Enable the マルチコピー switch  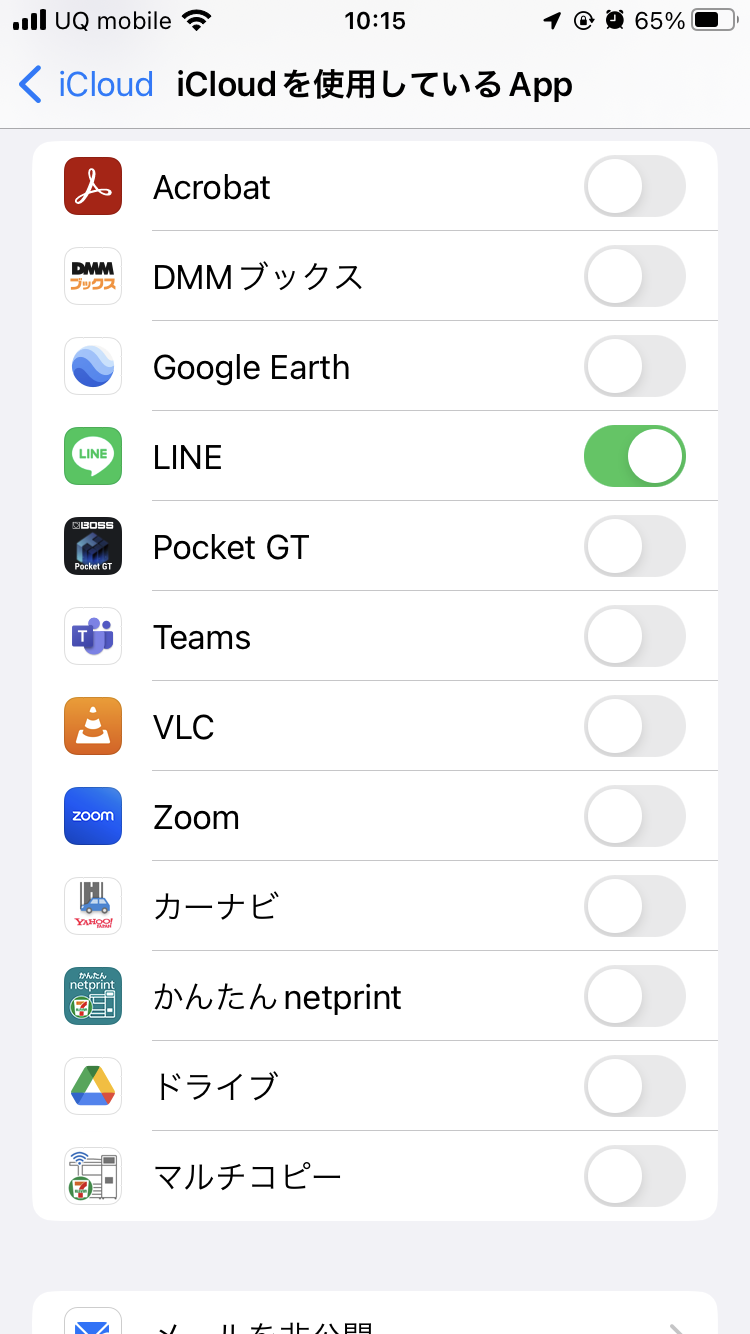[634, 1176]
